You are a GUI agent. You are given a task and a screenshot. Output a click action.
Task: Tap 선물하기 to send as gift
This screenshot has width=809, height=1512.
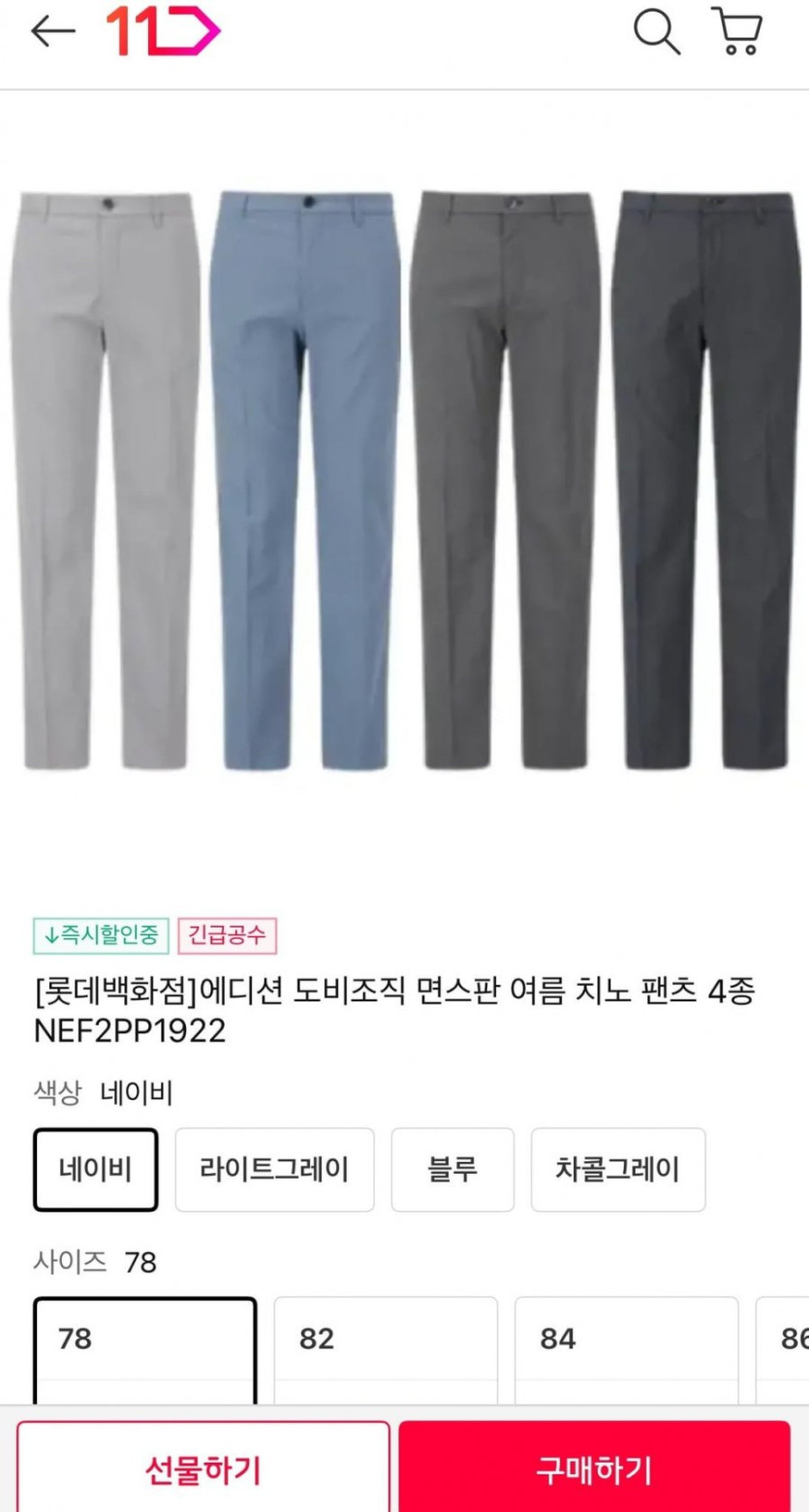coord(203,1469)
